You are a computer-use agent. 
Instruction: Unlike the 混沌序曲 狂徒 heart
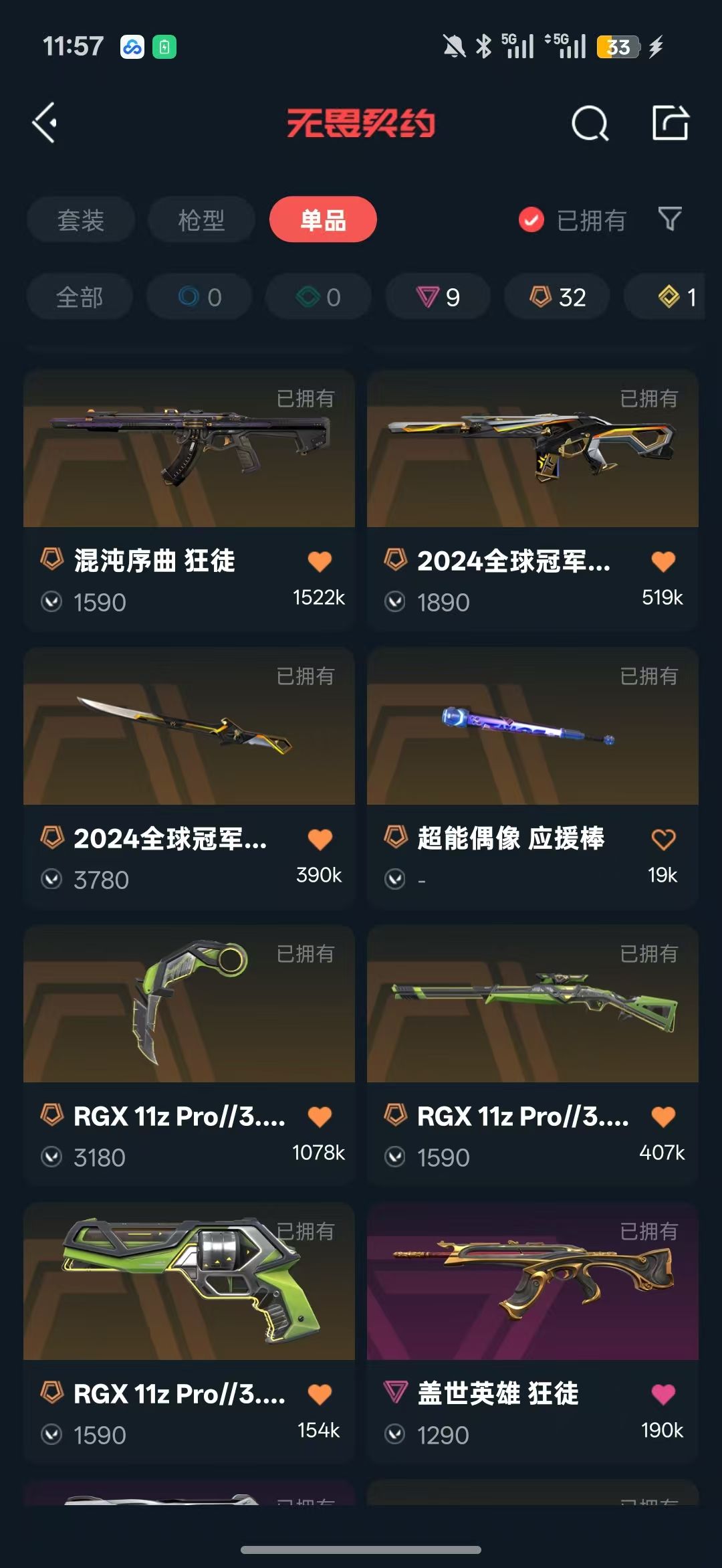320,562
